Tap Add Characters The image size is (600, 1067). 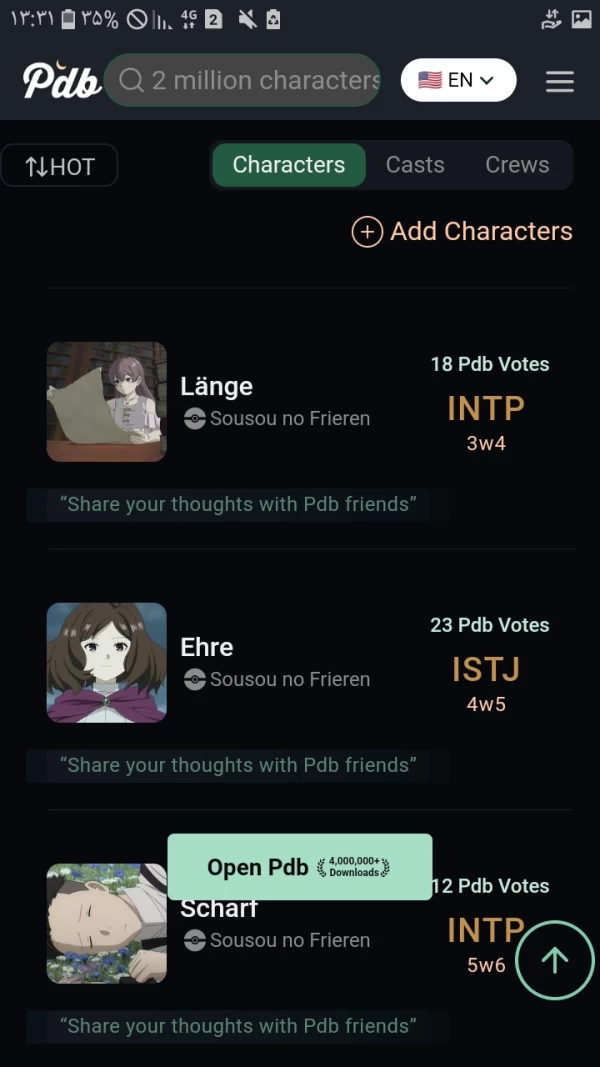pos(462,231)
